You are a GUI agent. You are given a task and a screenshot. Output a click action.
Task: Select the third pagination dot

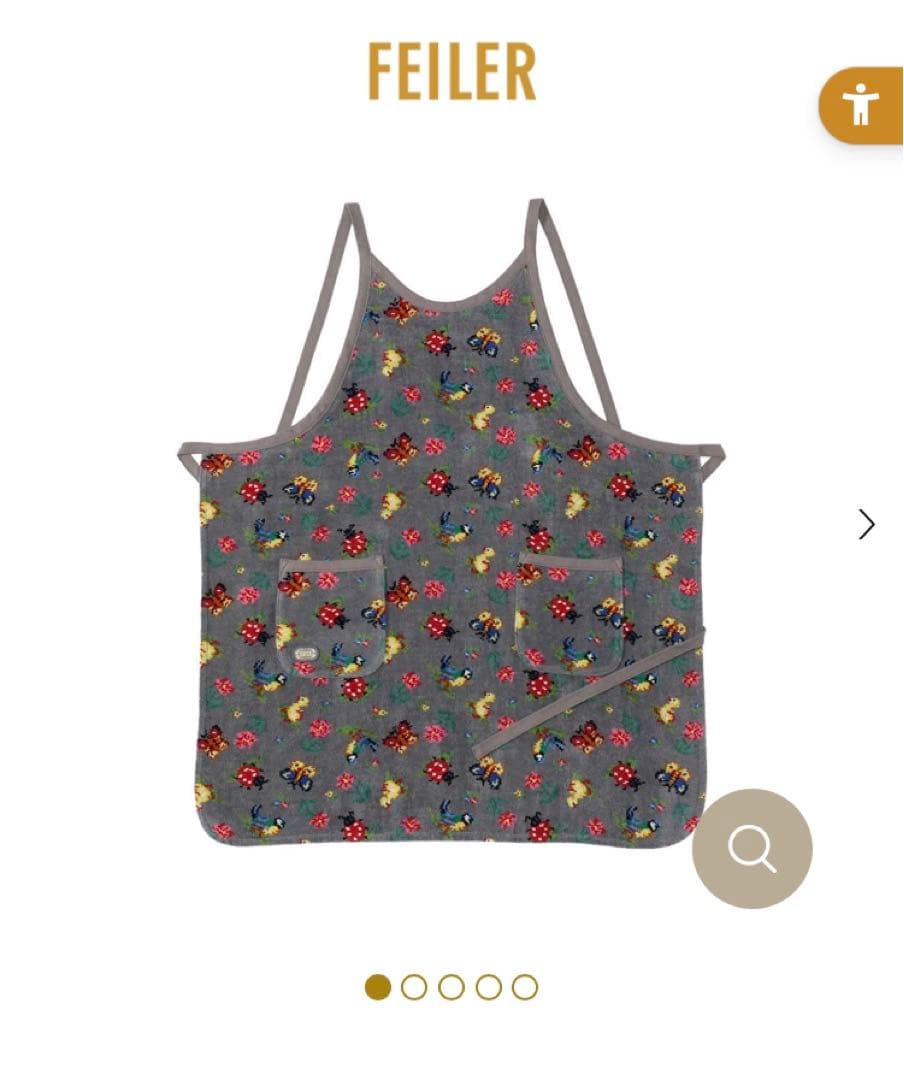click(x=452, y=988)
